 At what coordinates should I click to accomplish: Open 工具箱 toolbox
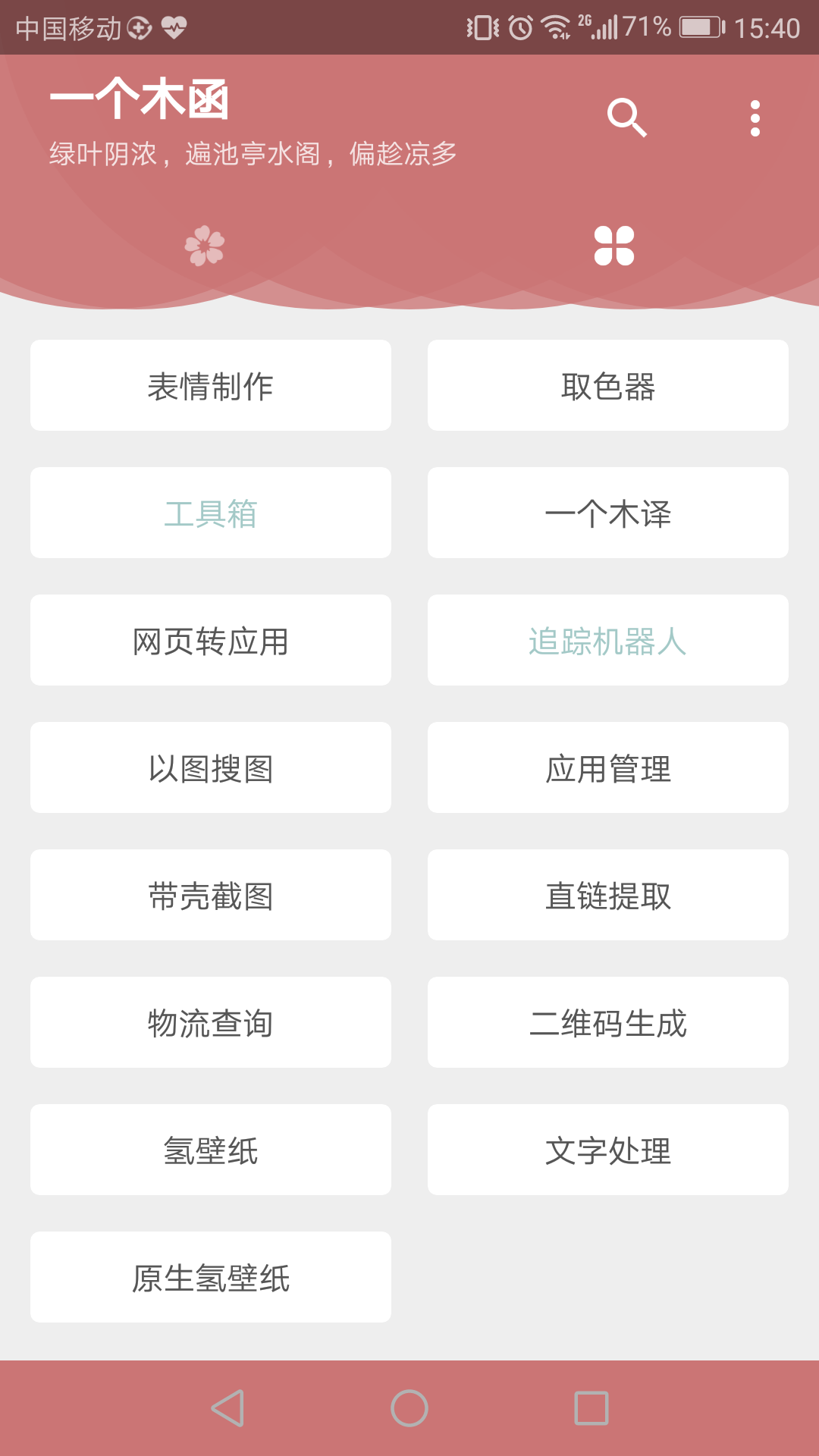(211, 513)
